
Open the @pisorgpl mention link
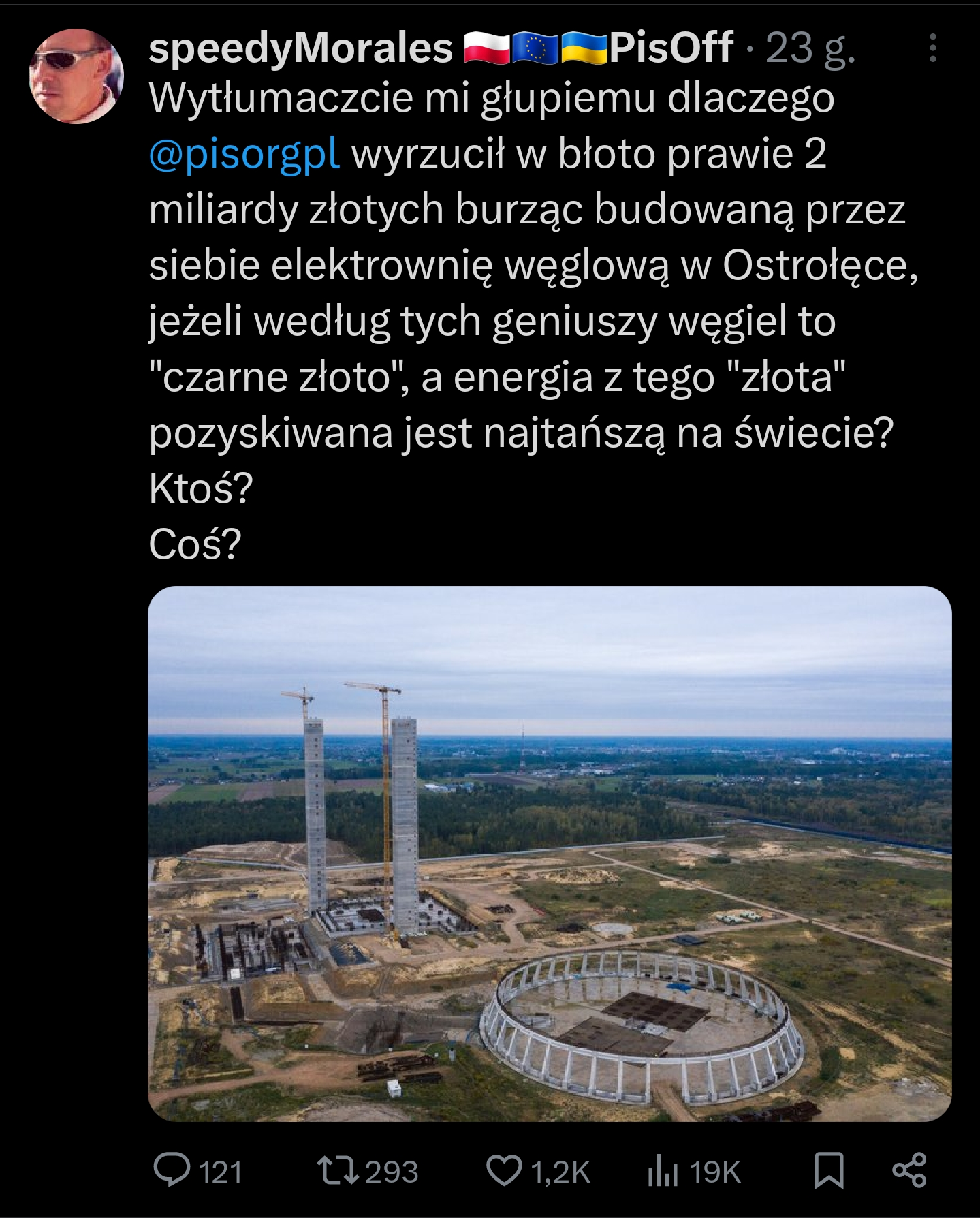tap(244, 154)
